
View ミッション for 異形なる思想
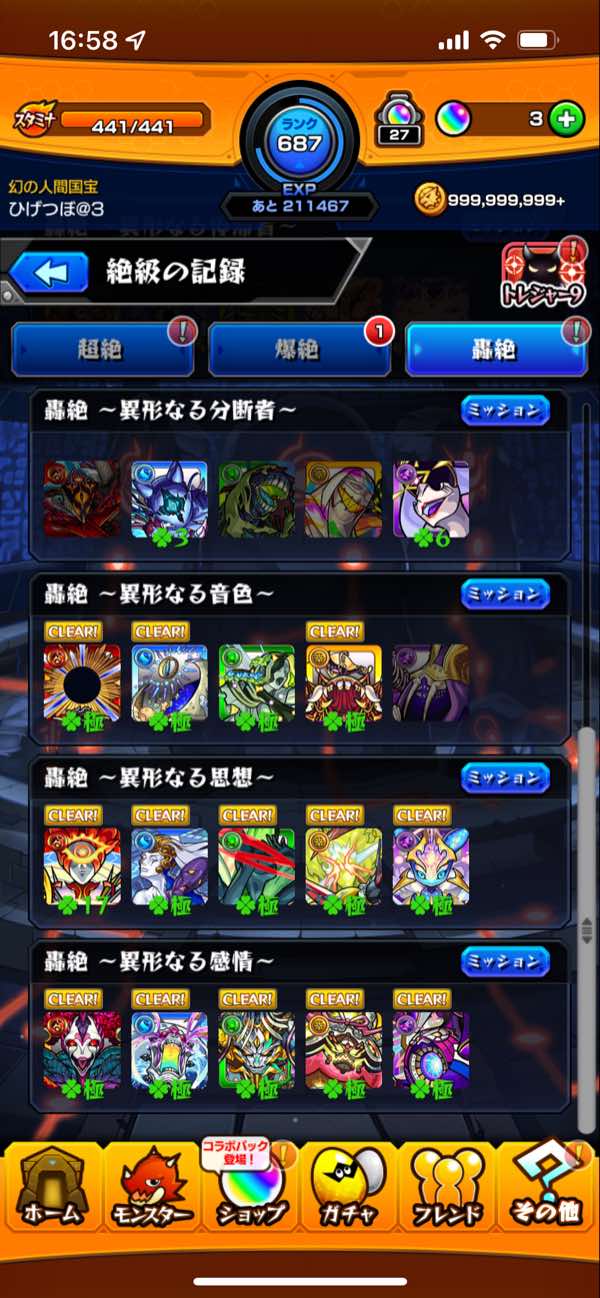(x=505, y=777)
